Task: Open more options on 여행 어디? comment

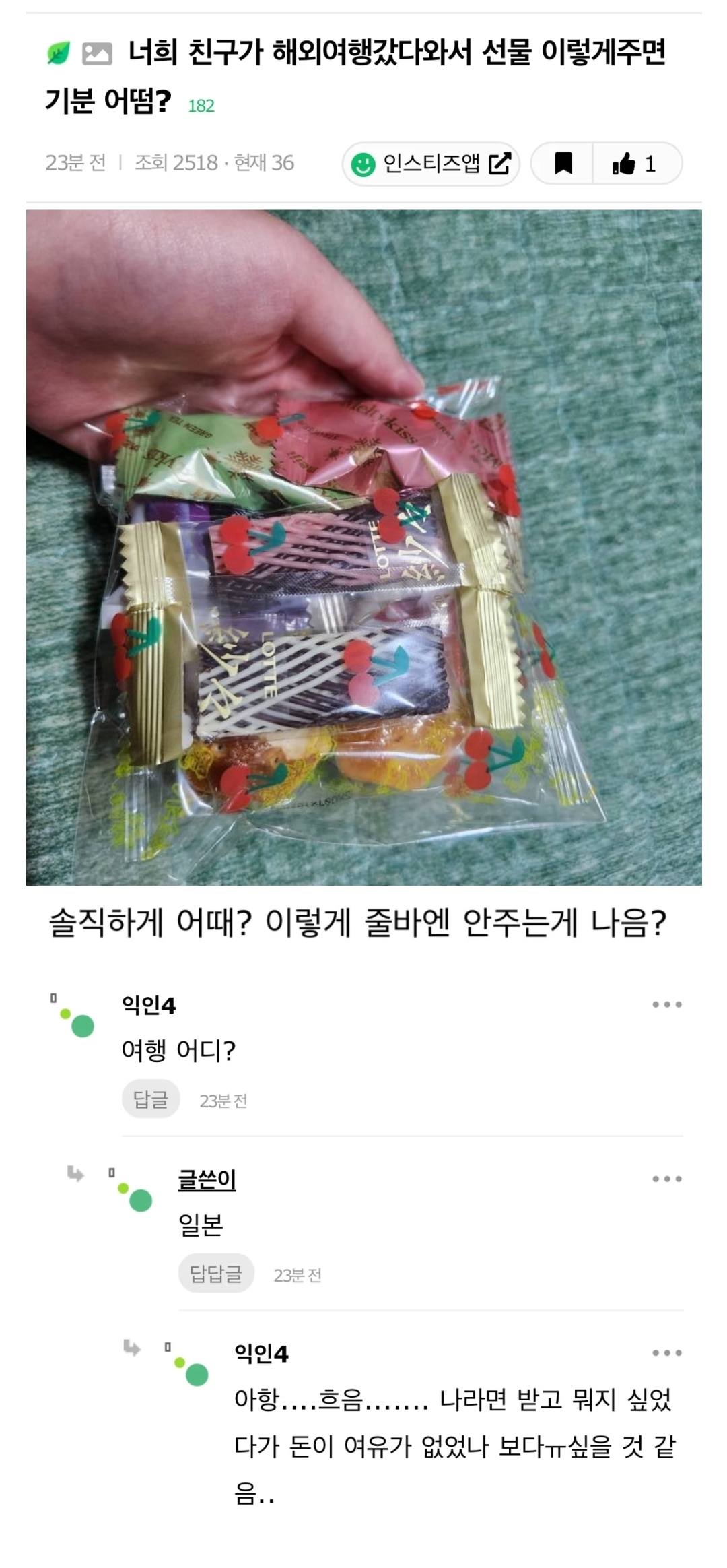Action: tap(666, 1004)
